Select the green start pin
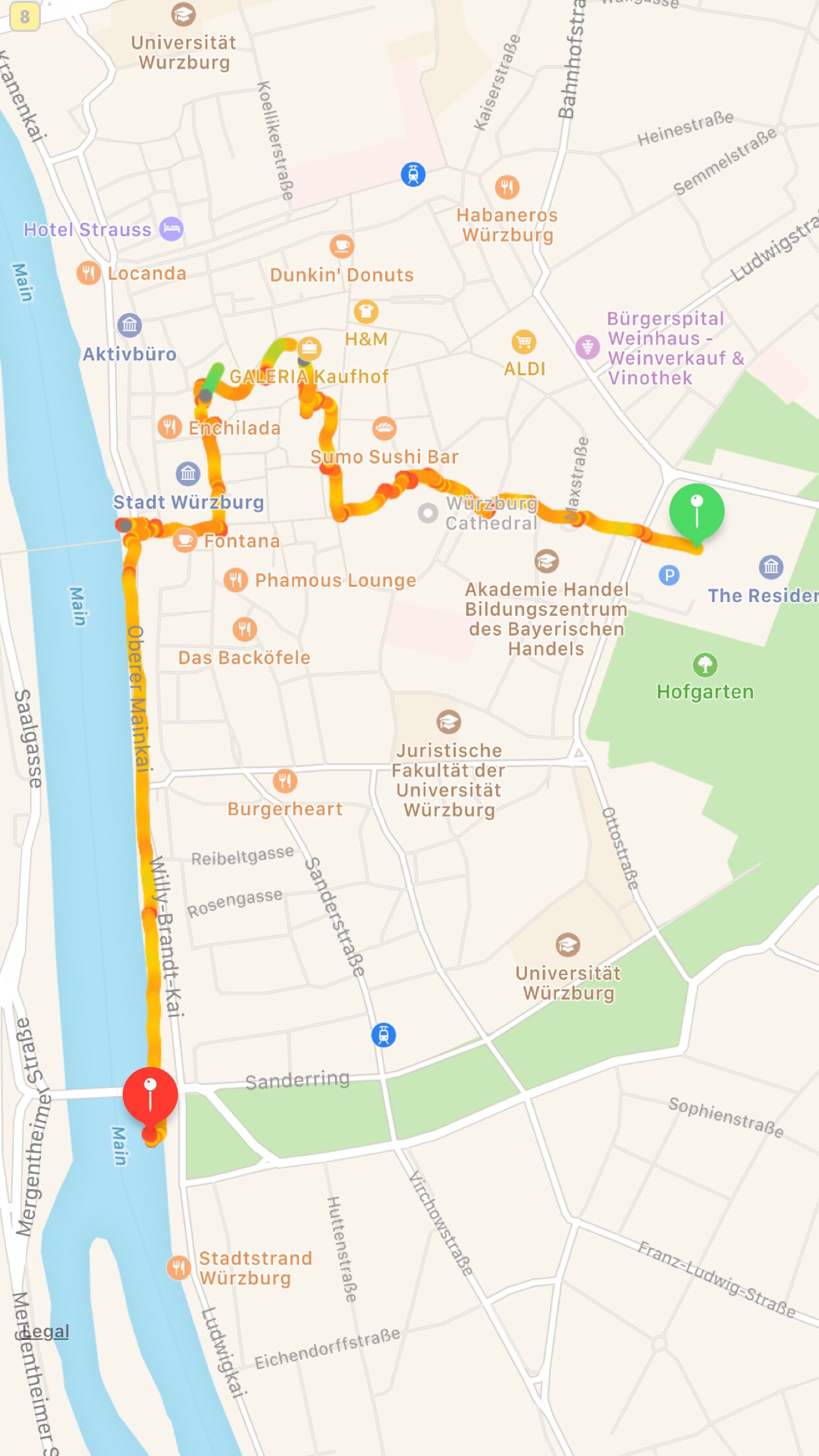 coord(696,510)
